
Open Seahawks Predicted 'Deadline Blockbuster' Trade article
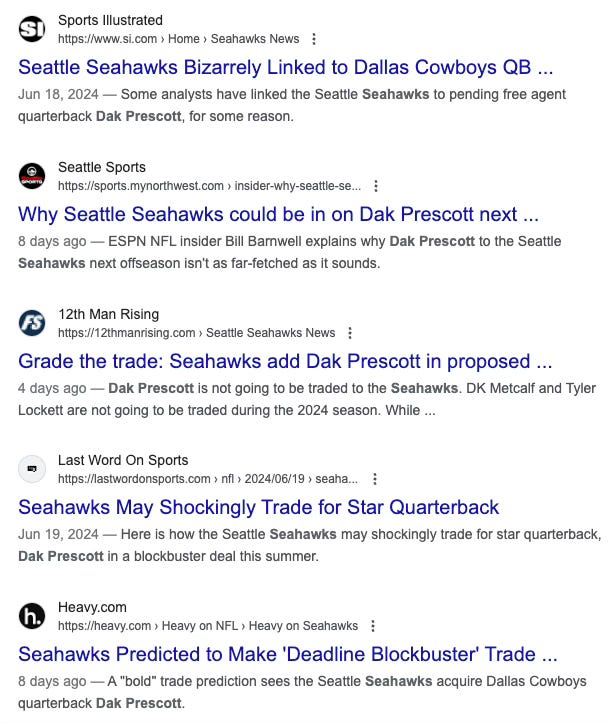(x=288, y=654)
